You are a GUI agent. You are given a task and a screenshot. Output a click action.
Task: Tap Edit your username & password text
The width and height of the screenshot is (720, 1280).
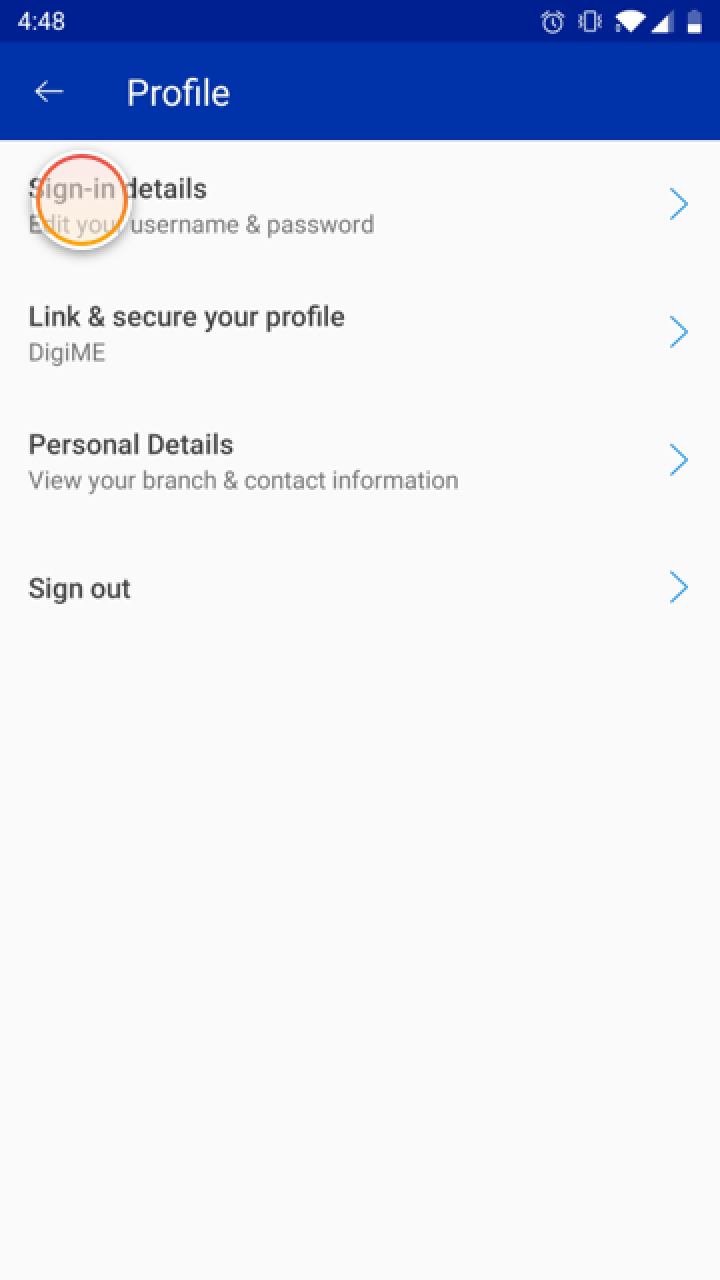click(x=201, y=224)
